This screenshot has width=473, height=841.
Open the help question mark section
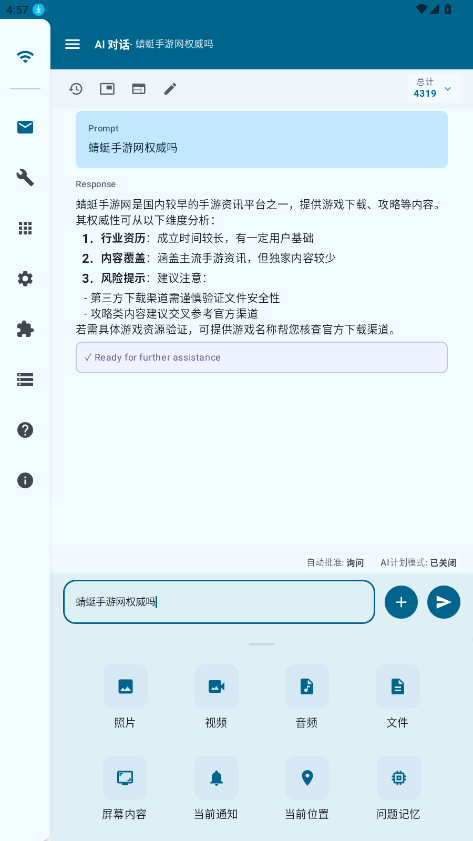tap(25, 430)
